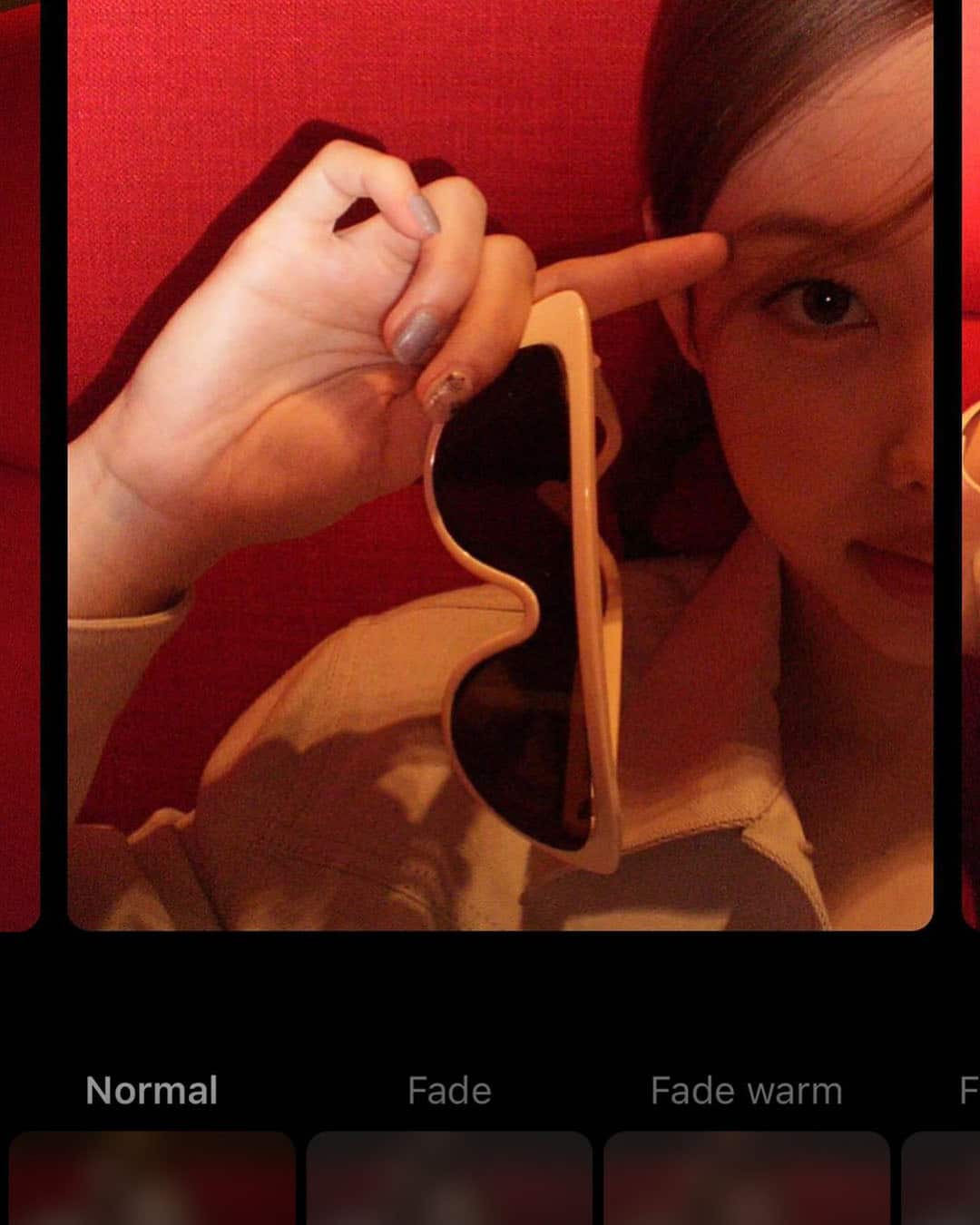Apply the Fade filter

[449, 1177]
